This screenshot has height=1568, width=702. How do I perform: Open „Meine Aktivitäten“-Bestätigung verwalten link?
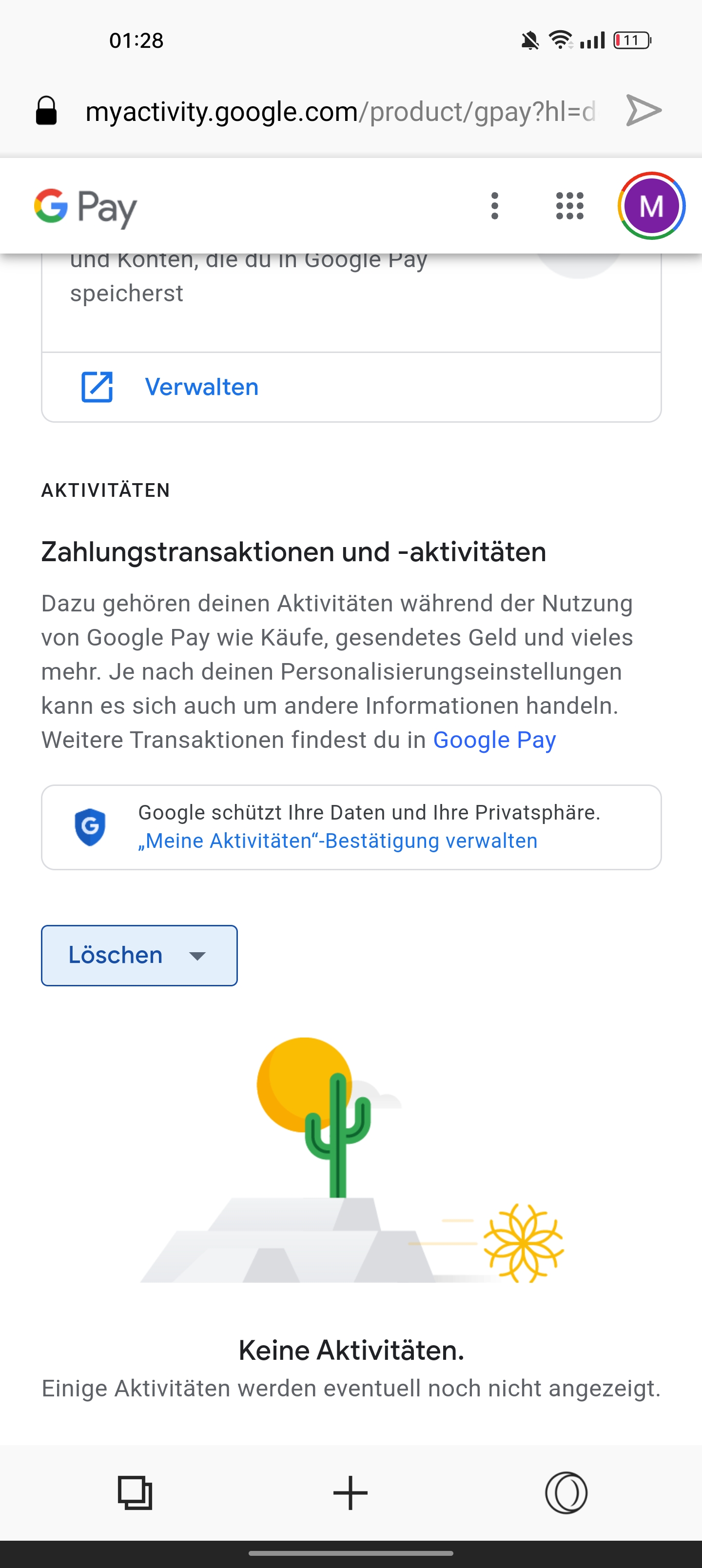click(337, 841)
